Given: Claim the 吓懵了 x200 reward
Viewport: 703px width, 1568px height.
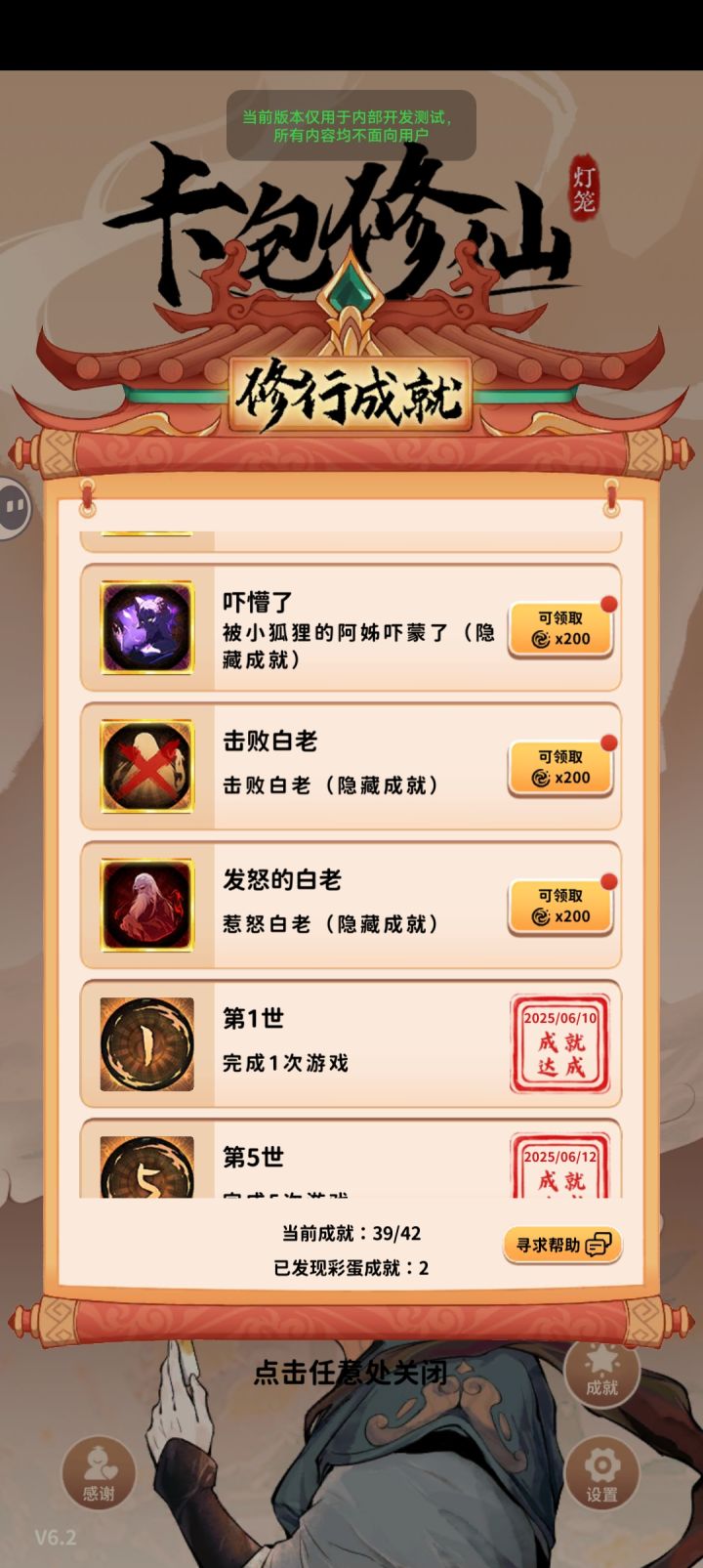Looking at the screenshot, I should (x=561, y=628).
